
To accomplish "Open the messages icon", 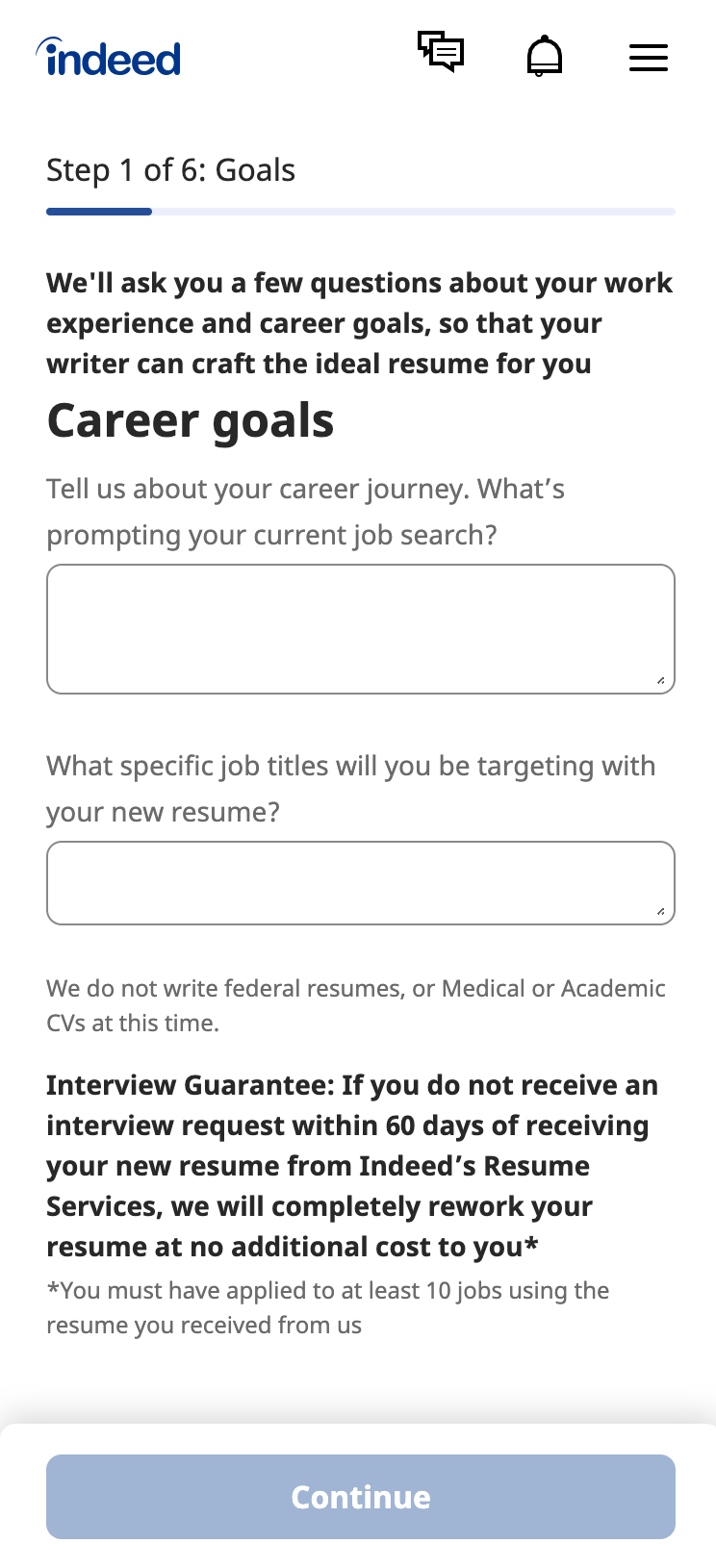I will pyautogui.click(x=441, y=53).
